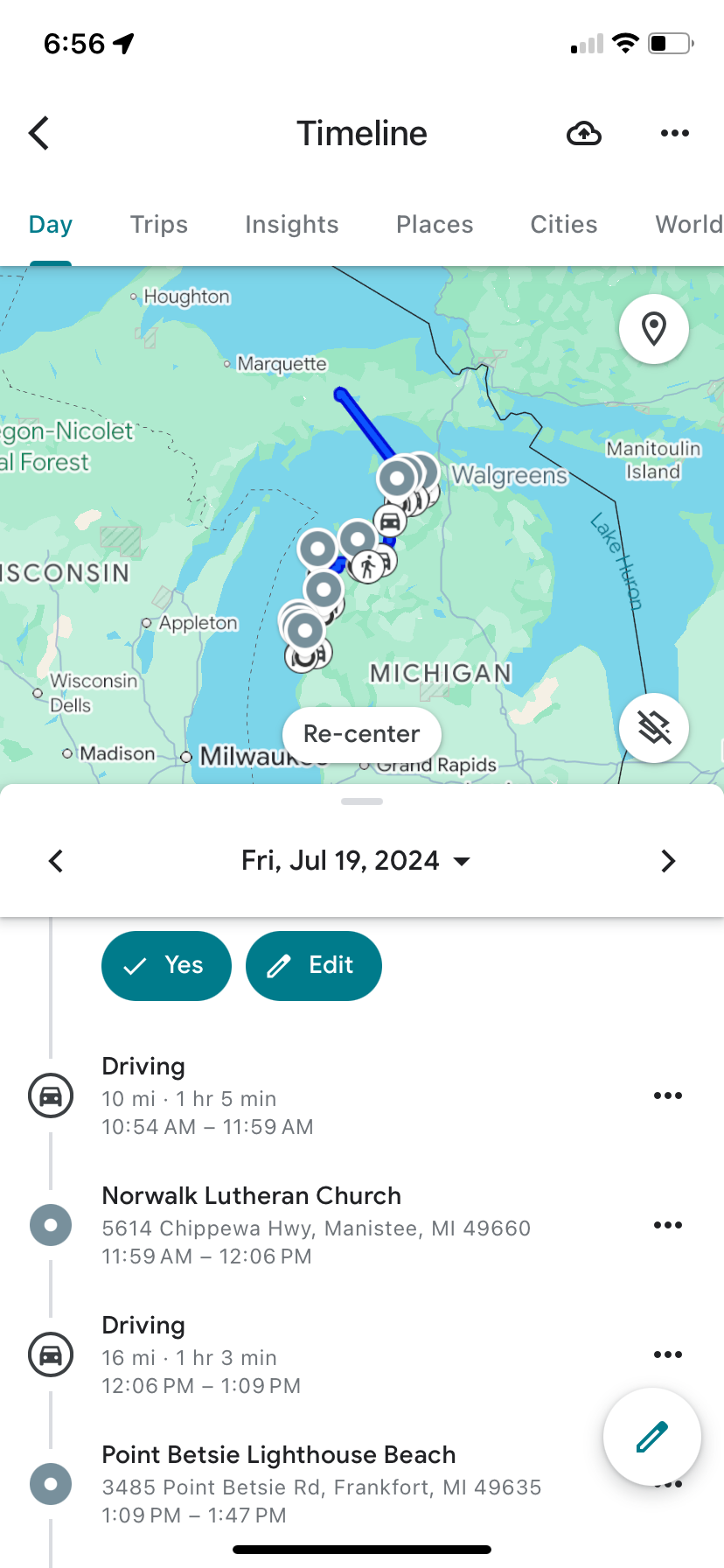724x1568 pixels.
Task: Tap the Edit button
Action: point(313,965)
